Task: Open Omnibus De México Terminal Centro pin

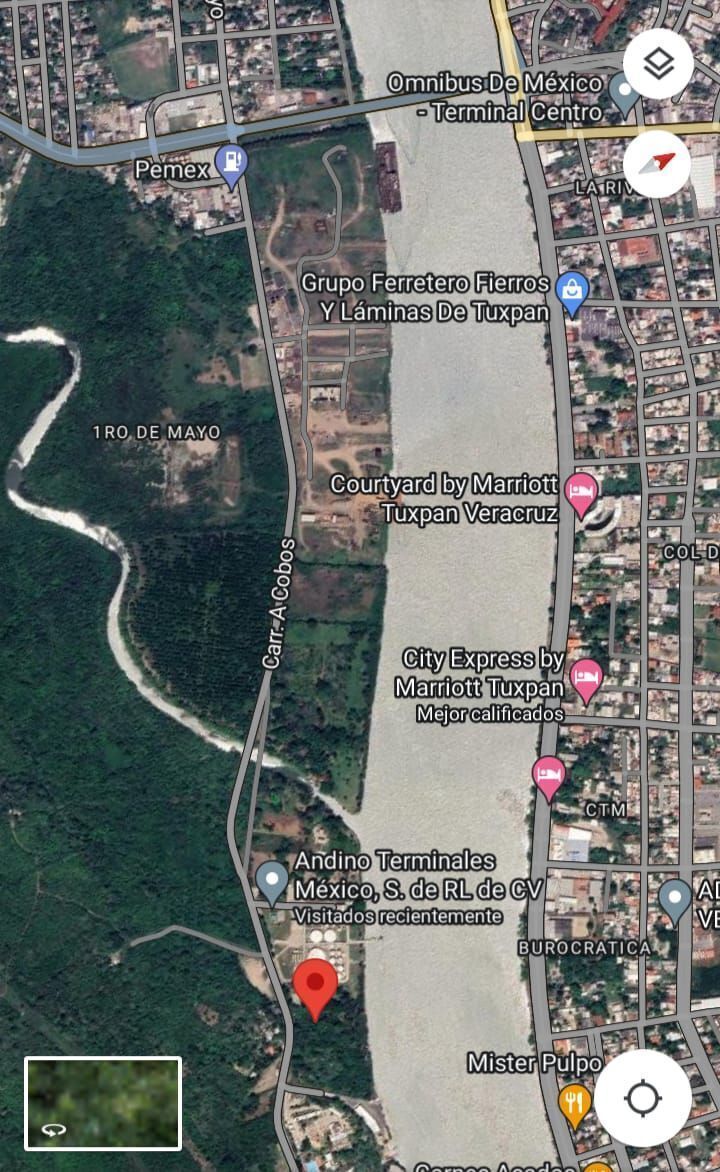Action: [x=623, y=95]
